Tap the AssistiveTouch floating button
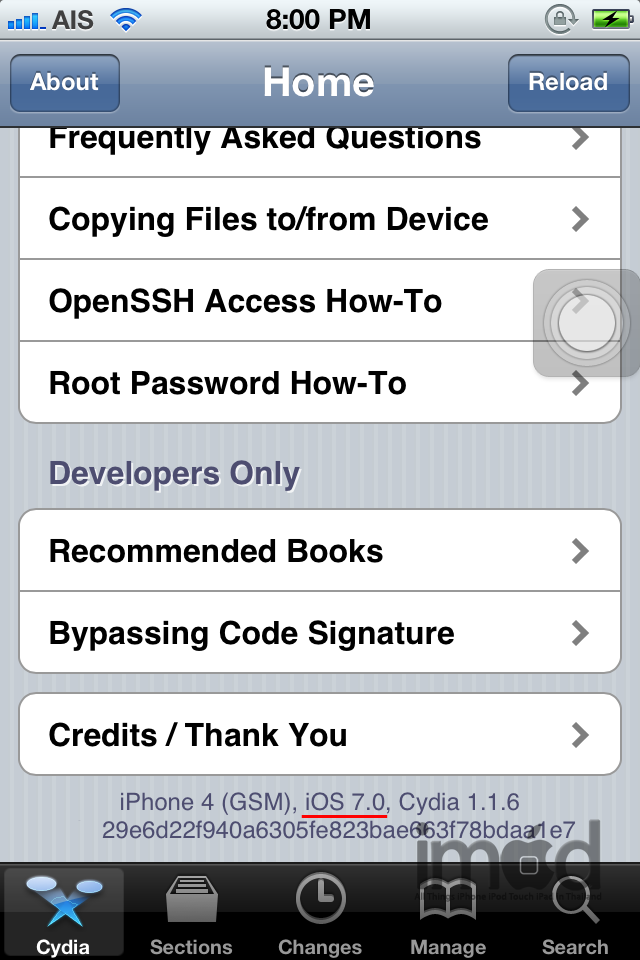This screenshot has height=960, width=640. click(x=586, y=324)
